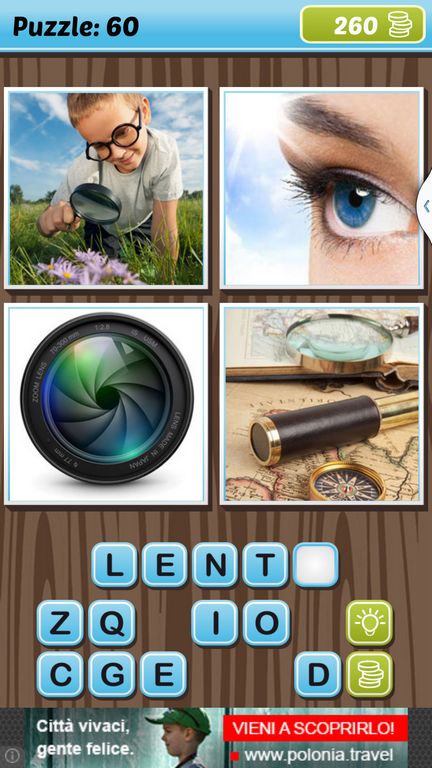
Task: Enlarge the blue eye picture
Action: (x=322, y=189)
